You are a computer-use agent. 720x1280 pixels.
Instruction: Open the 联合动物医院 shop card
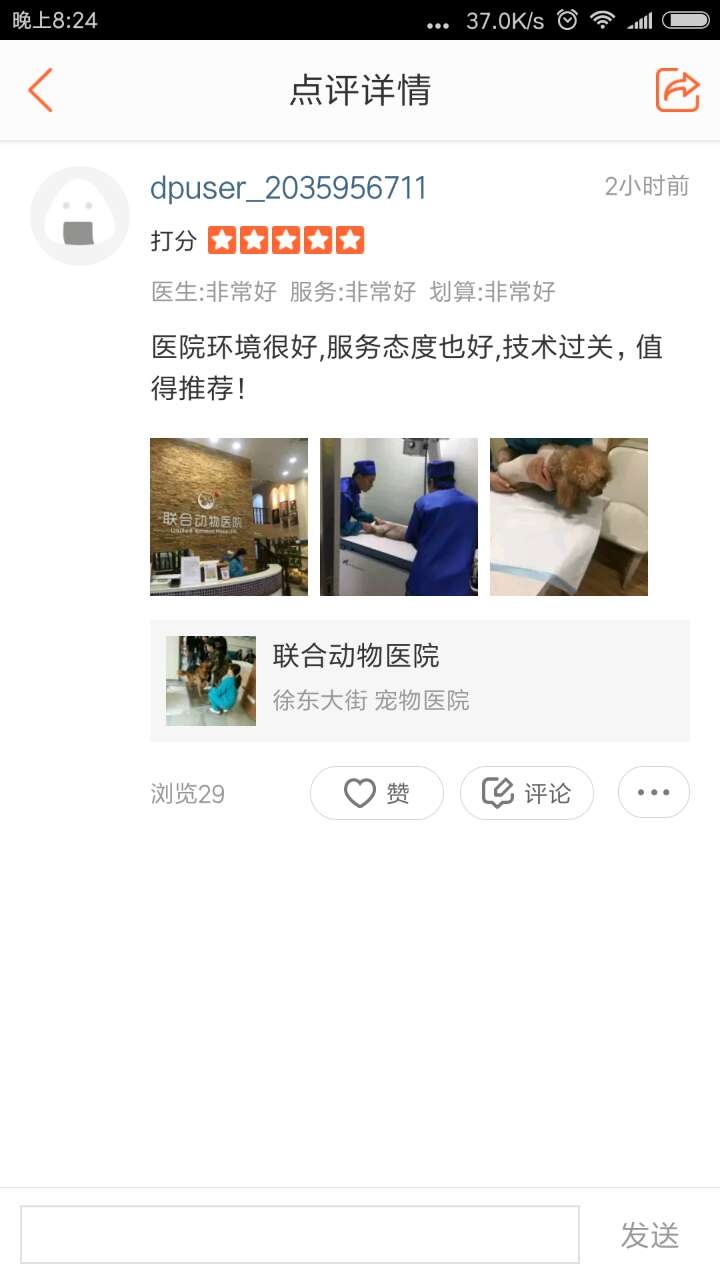(x=420, y=680)
